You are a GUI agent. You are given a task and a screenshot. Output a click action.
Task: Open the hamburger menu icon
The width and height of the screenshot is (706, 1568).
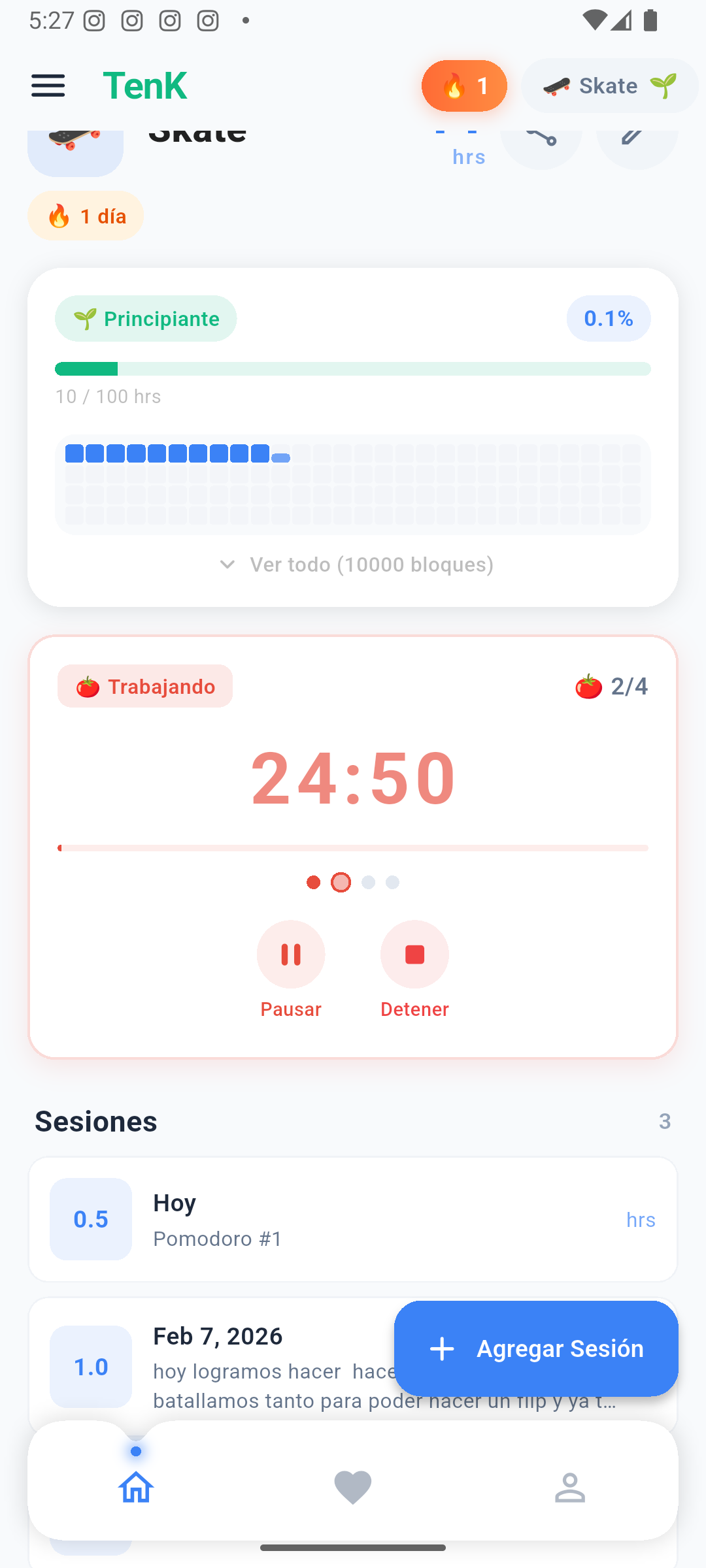pyautogui.click(x=47, y=85)
